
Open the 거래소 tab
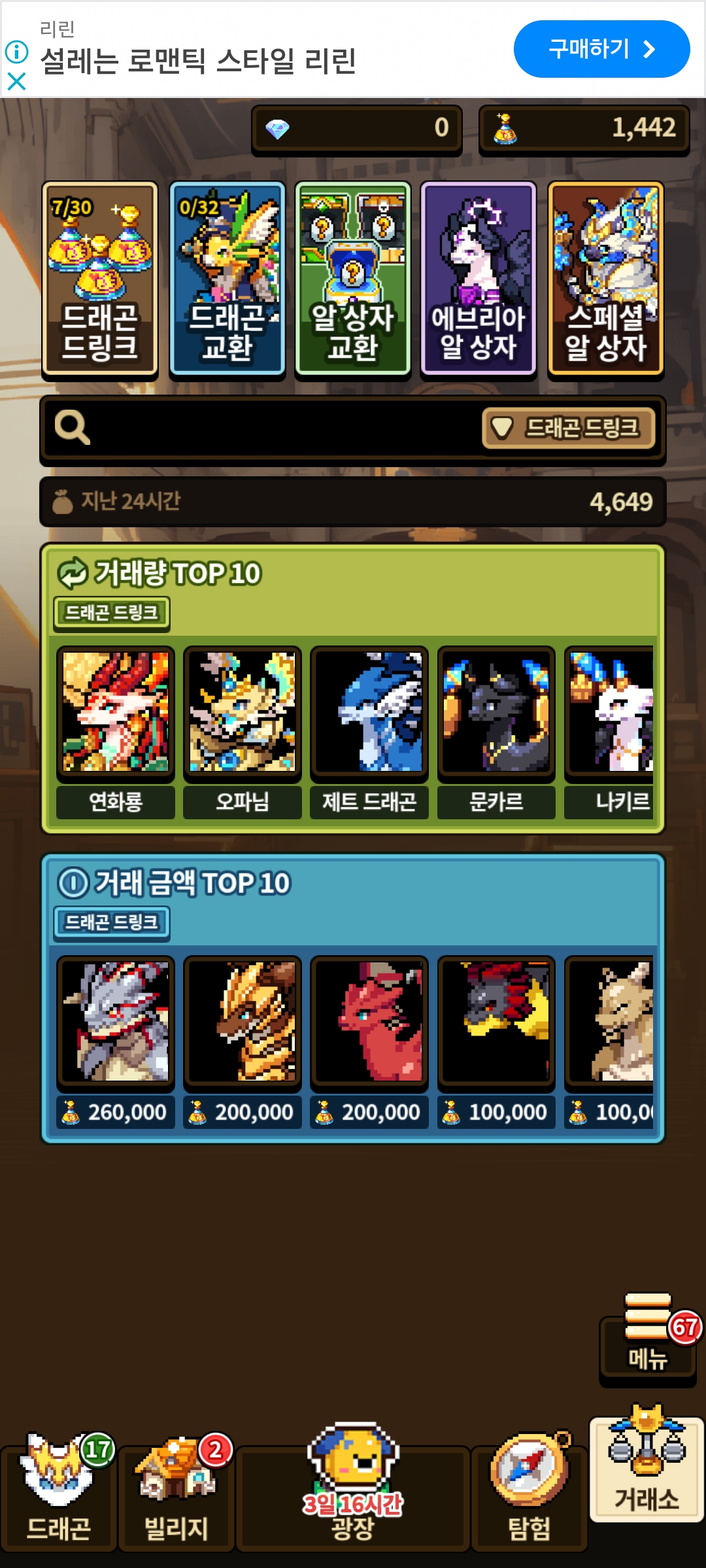pyautogui.click(x=647, y=1470)
